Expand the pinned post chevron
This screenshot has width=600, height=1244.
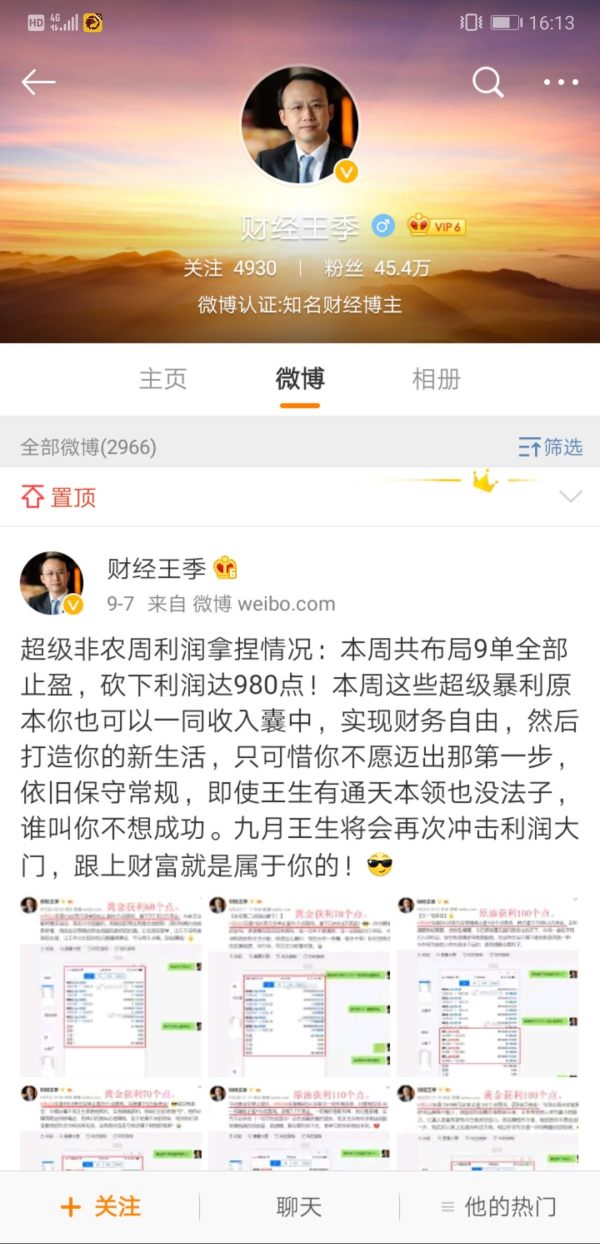[x=570, y=497]
